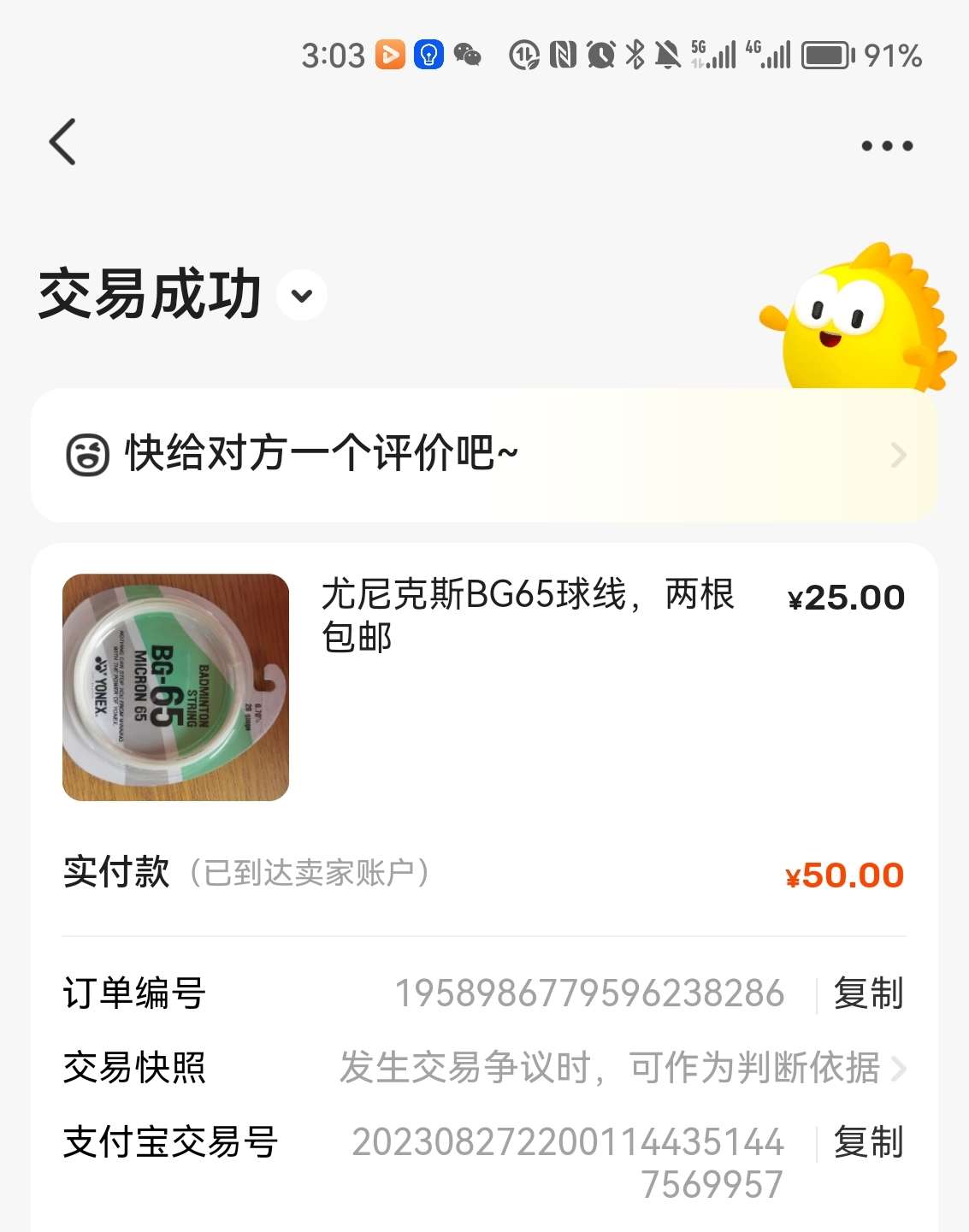Image resolution: width=969 pixels, height=1232 pixels.
Task: Open the three-dot overflow menu
Action: (x=886, y=146)
